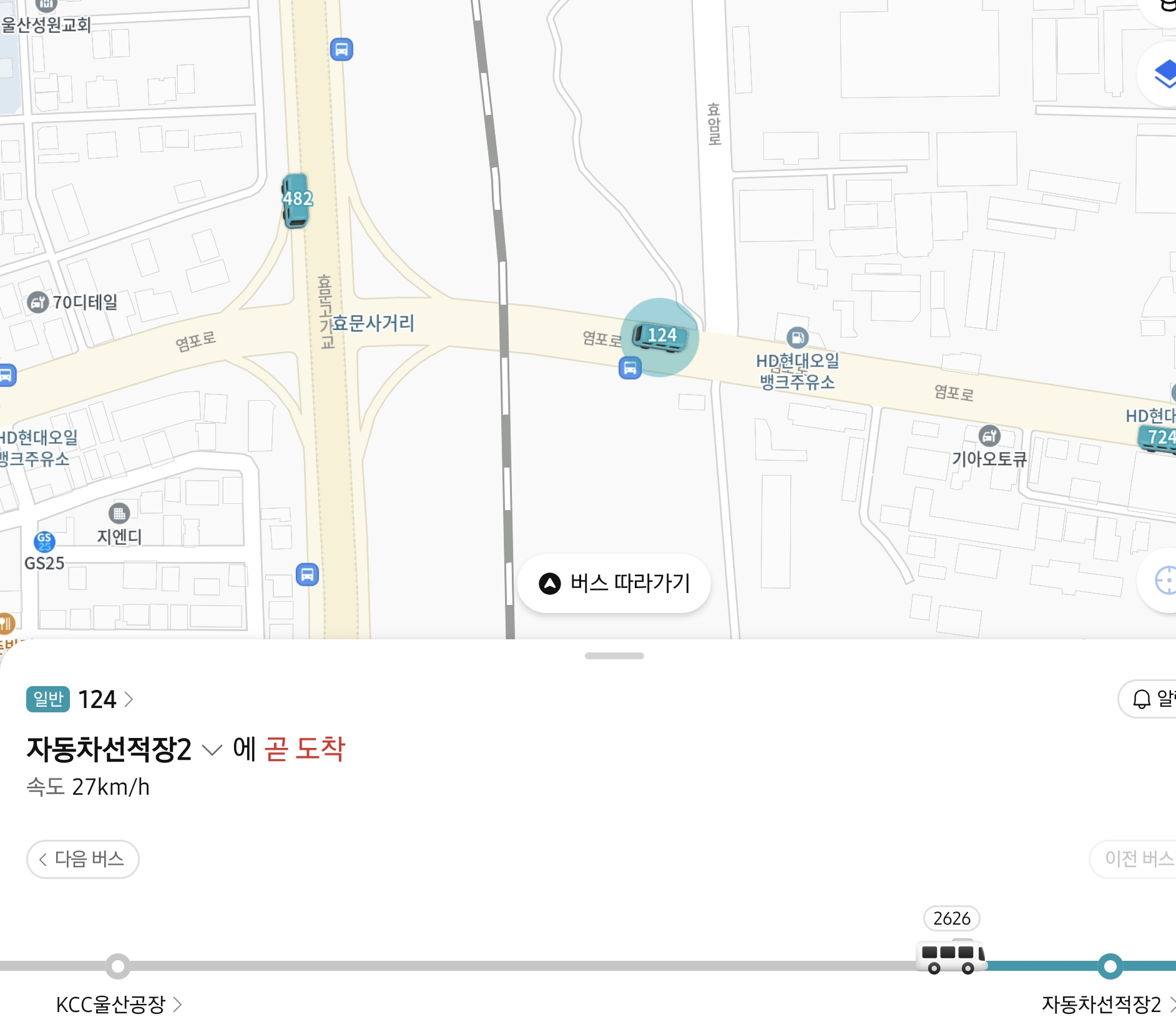Go to 다음 버스
The image size is (1176, 1032).
pos(82,859)
